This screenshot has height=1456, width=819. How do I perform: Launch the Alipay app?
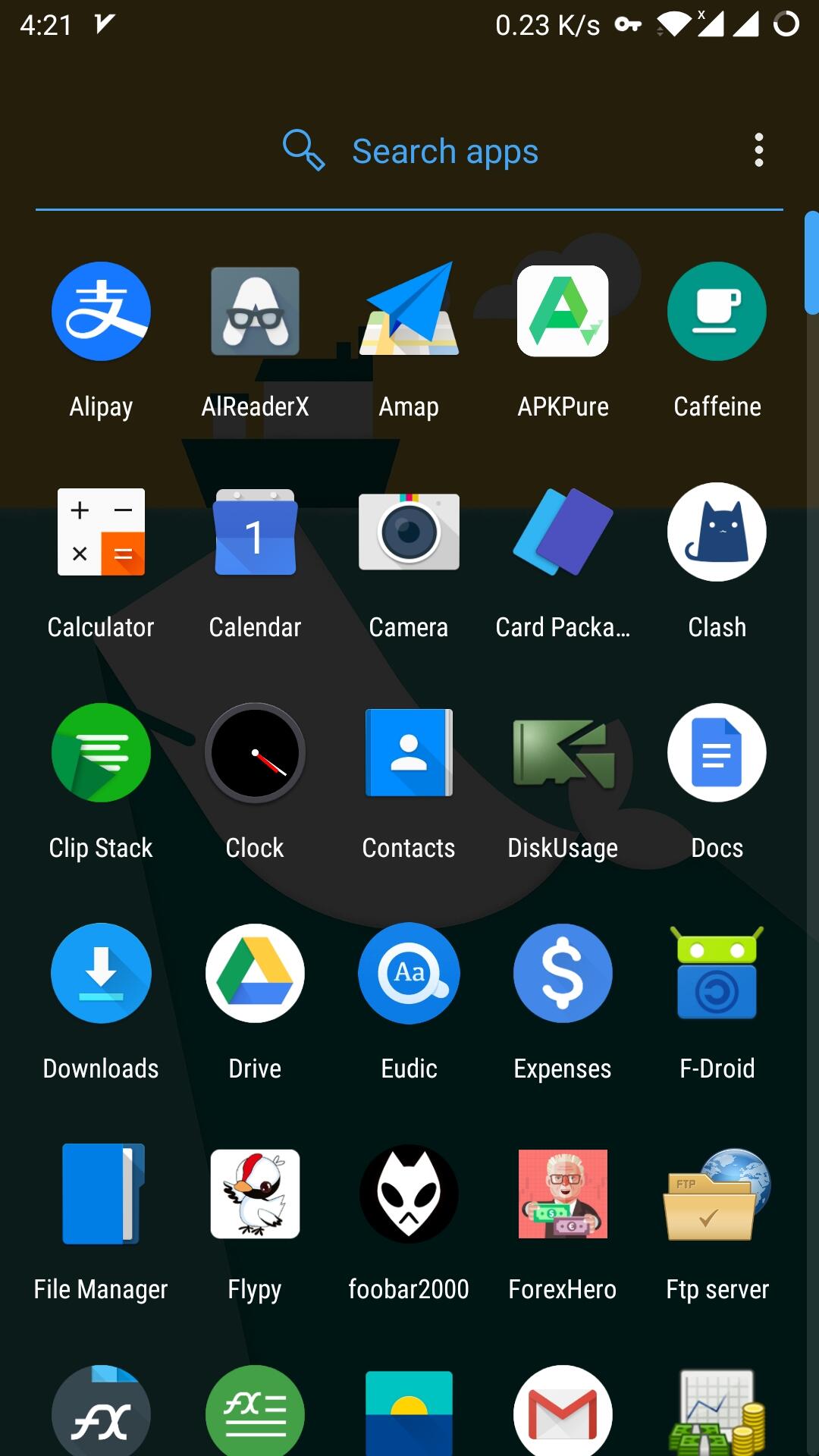101,312
